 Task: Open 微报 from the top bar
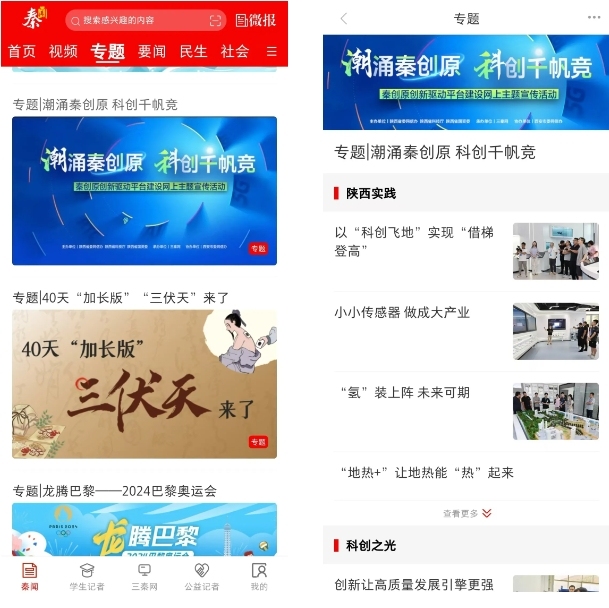[x=255, y=20]
